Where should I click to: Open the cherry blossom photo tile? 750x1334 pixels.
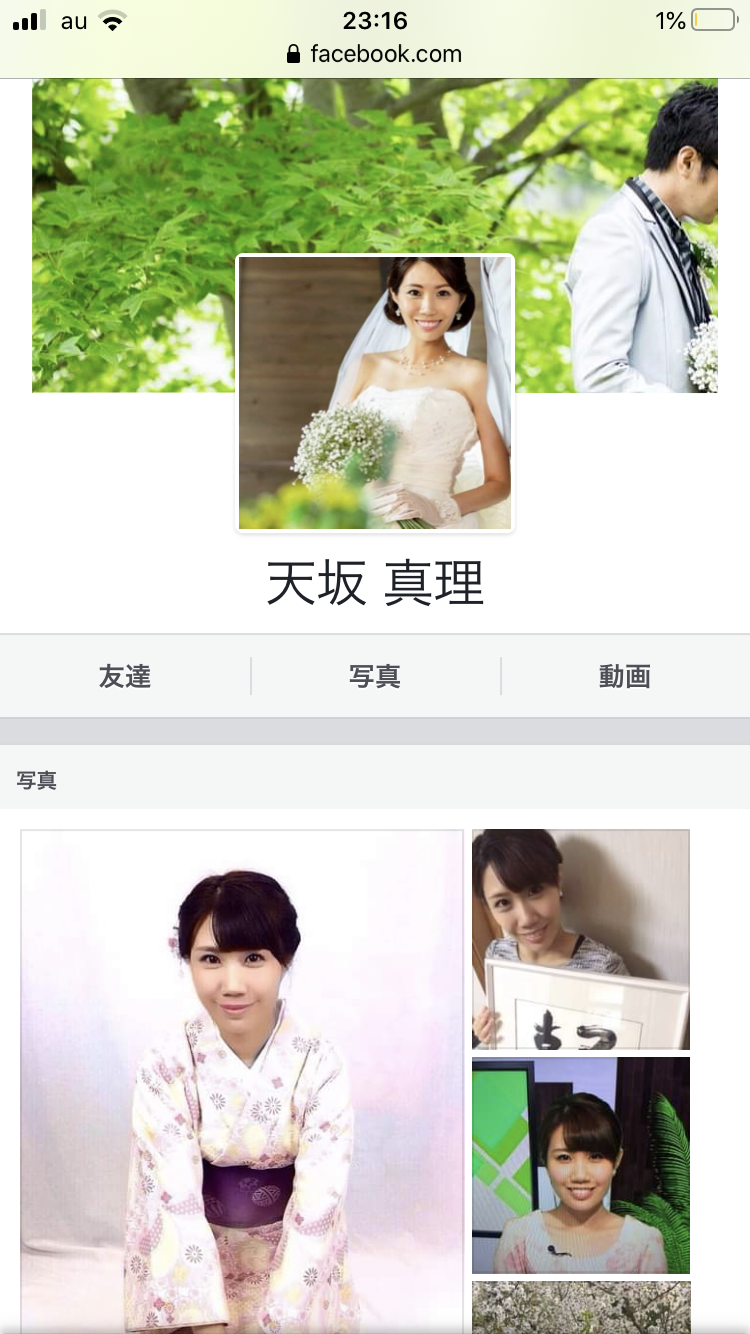(x=581, y=1308)
